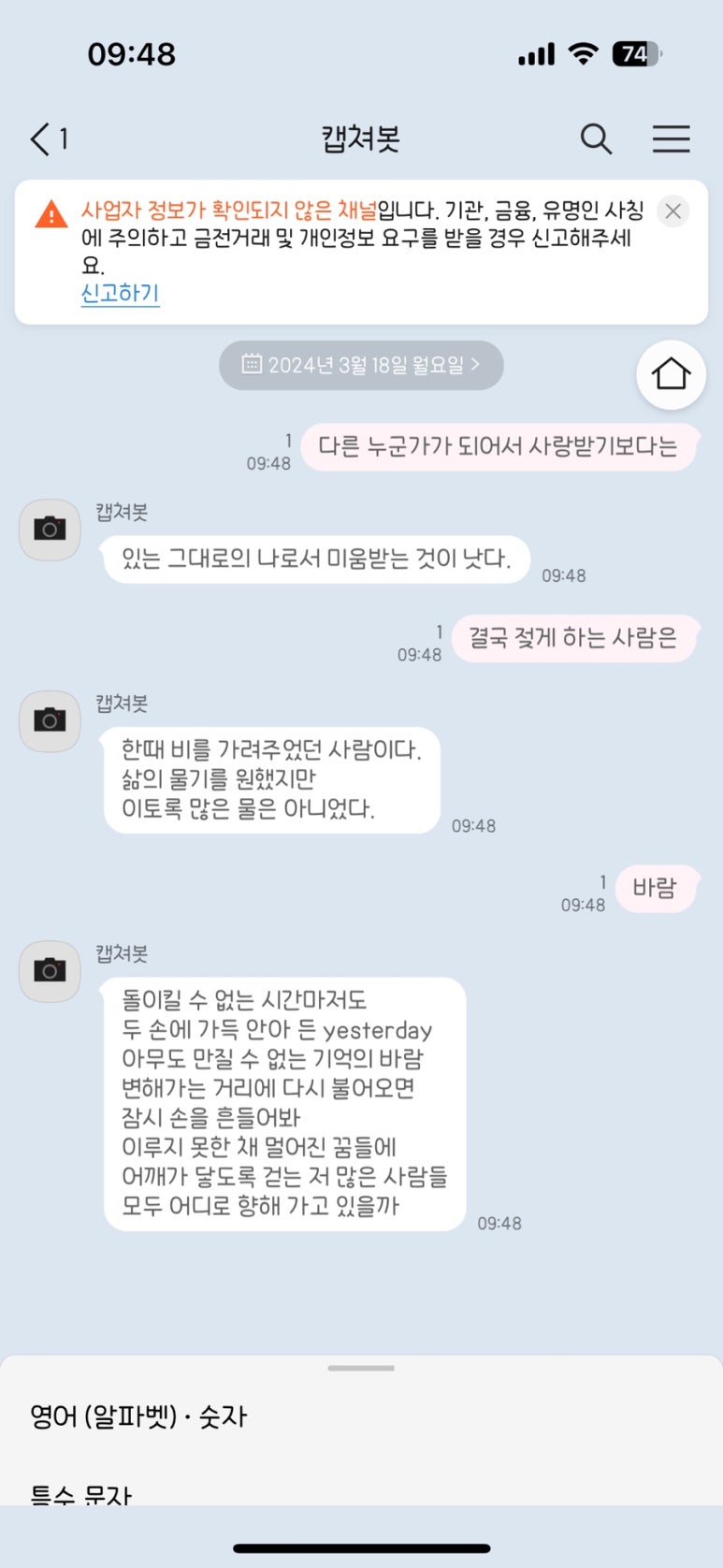Select 영어 (알파벳) · 숫자 option
This screenshot has height=1568, width=723.
138,1416
